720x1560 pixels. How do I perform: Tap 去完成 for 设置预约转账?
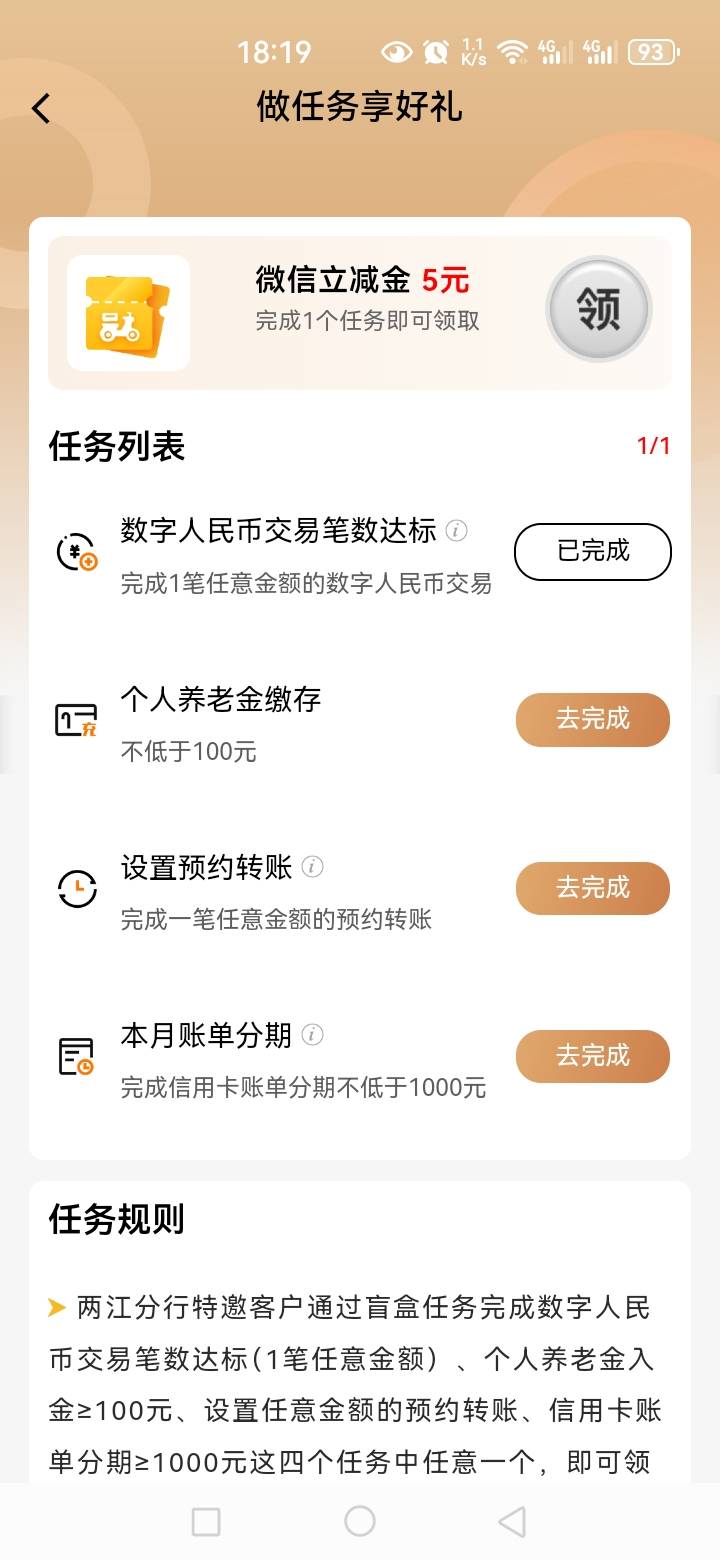click(593, 888)
